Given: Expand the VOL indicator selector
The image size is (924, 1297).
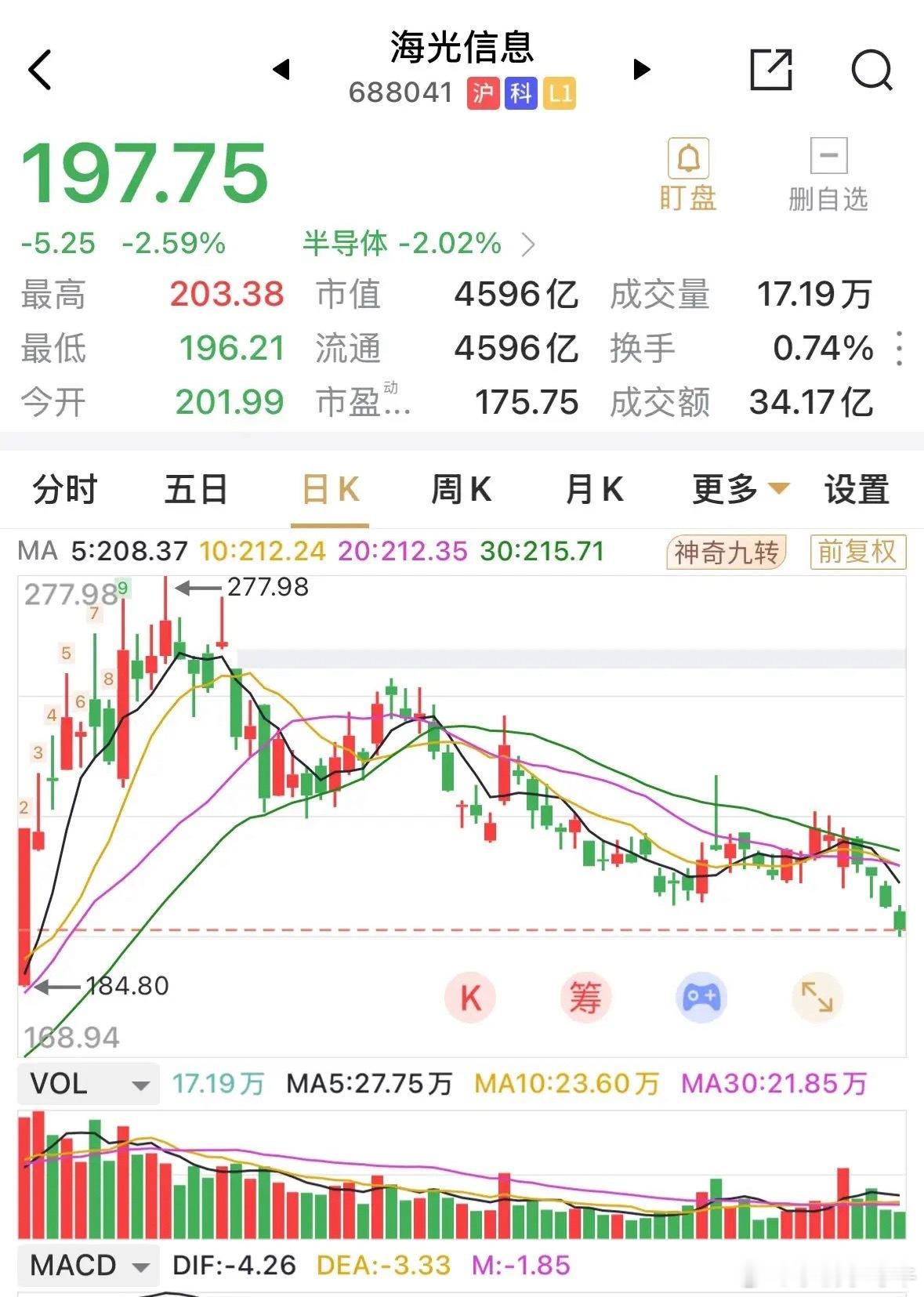Looking at the screenshot, I should 88,1084.
